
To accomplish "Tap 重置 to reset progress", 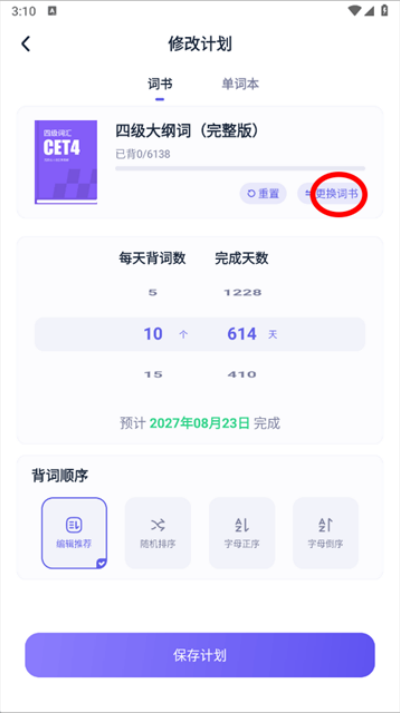I will pyautogui.click(x=263, y=194).
